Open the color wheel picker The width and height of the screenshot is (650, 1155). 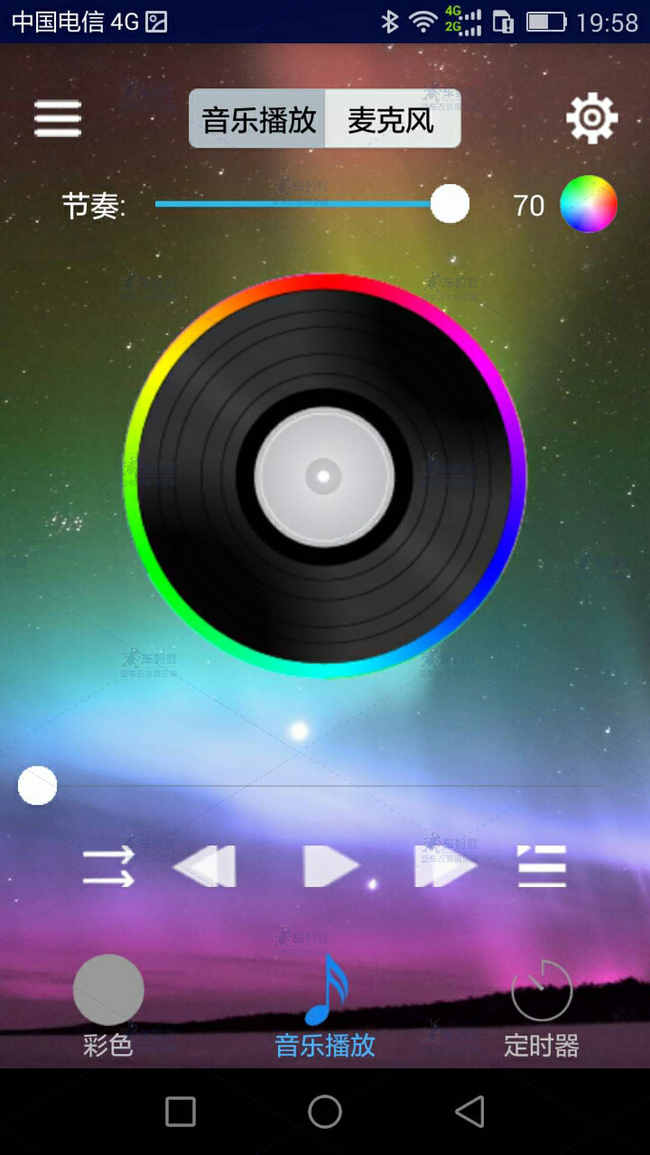click(588, 204)
